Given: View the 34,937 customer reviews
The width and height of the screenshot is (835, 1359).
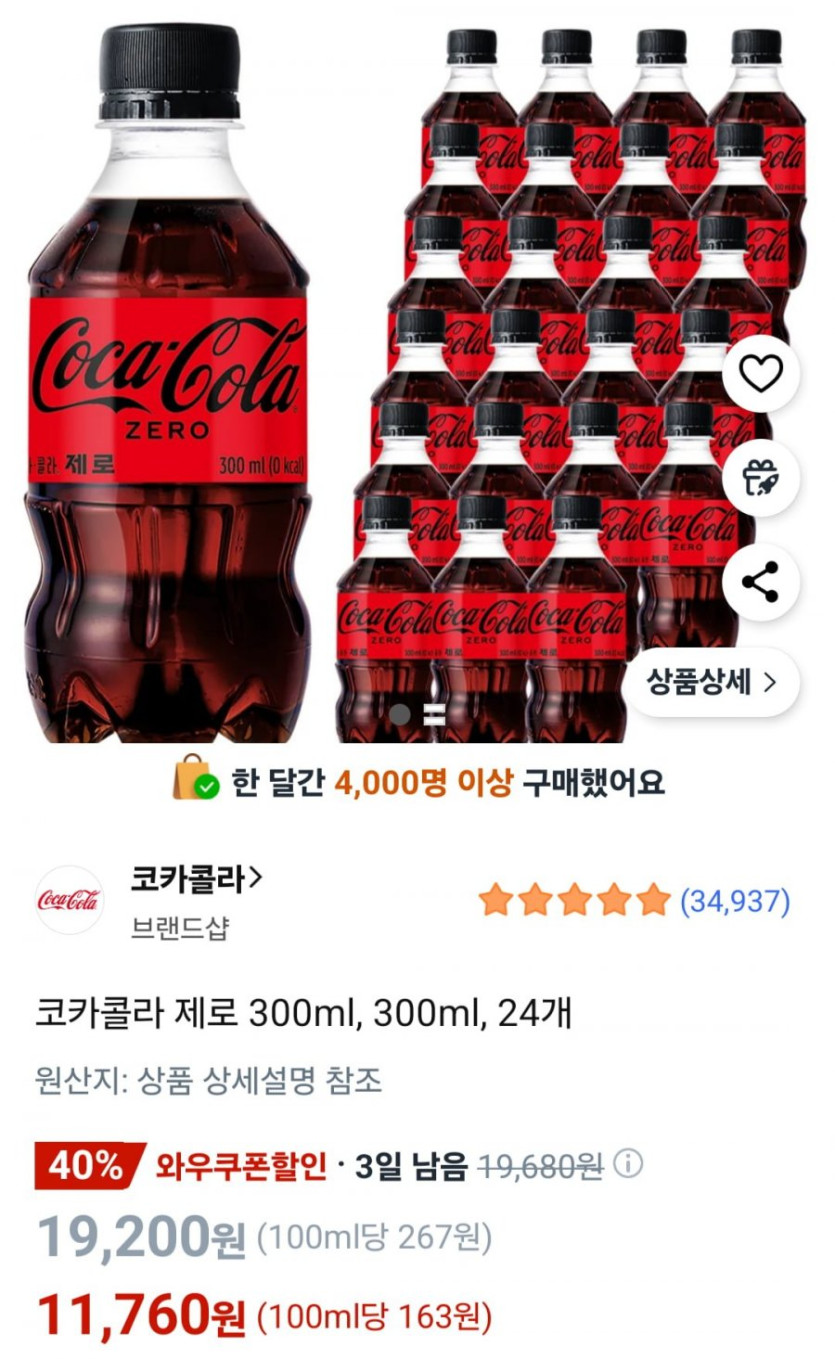Looking at the screenshot, I should tap(735, 901).
